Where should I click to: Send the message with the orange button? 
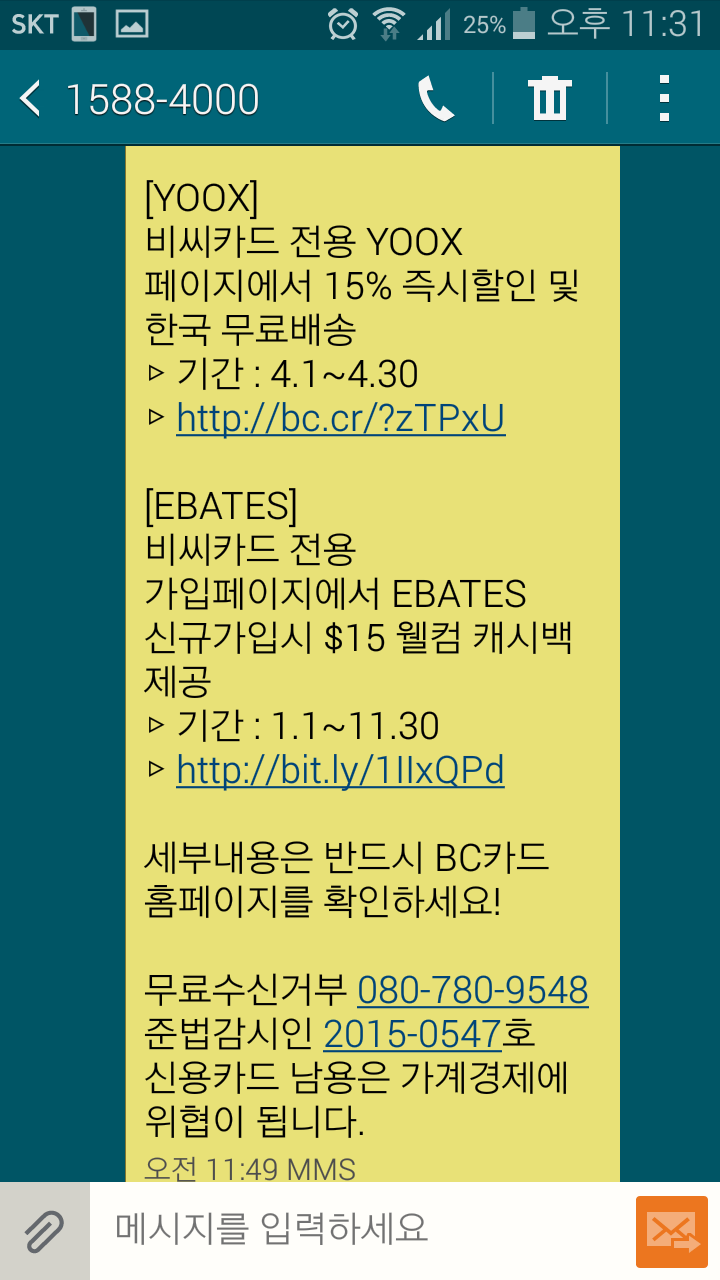click(671, 1231)
